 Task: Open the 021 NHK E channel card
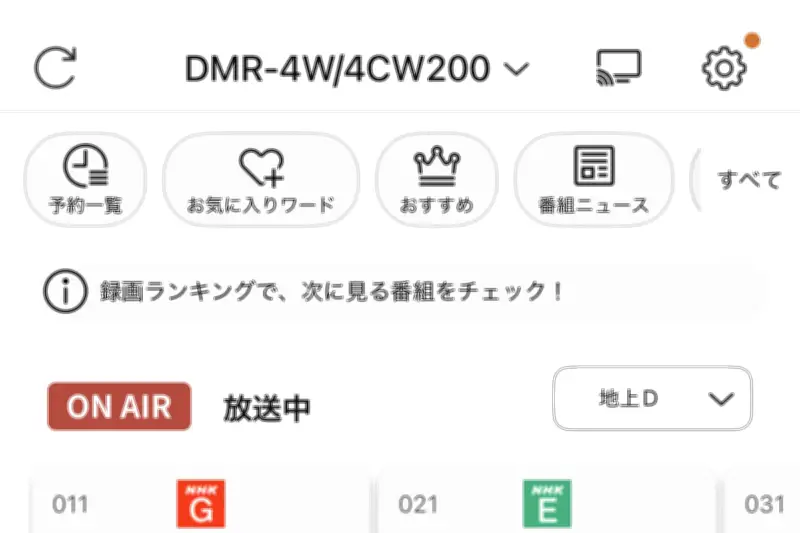(x=547, y=502)
